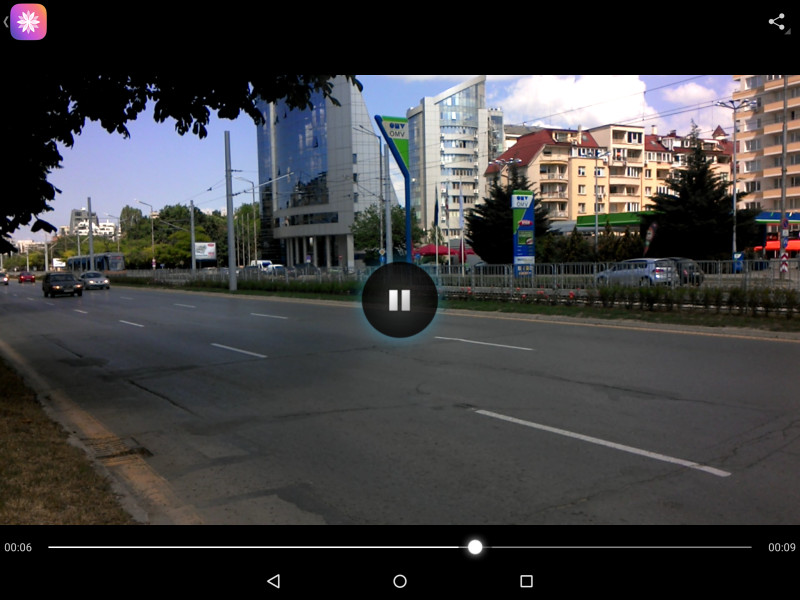Pause the playing video

399,299
